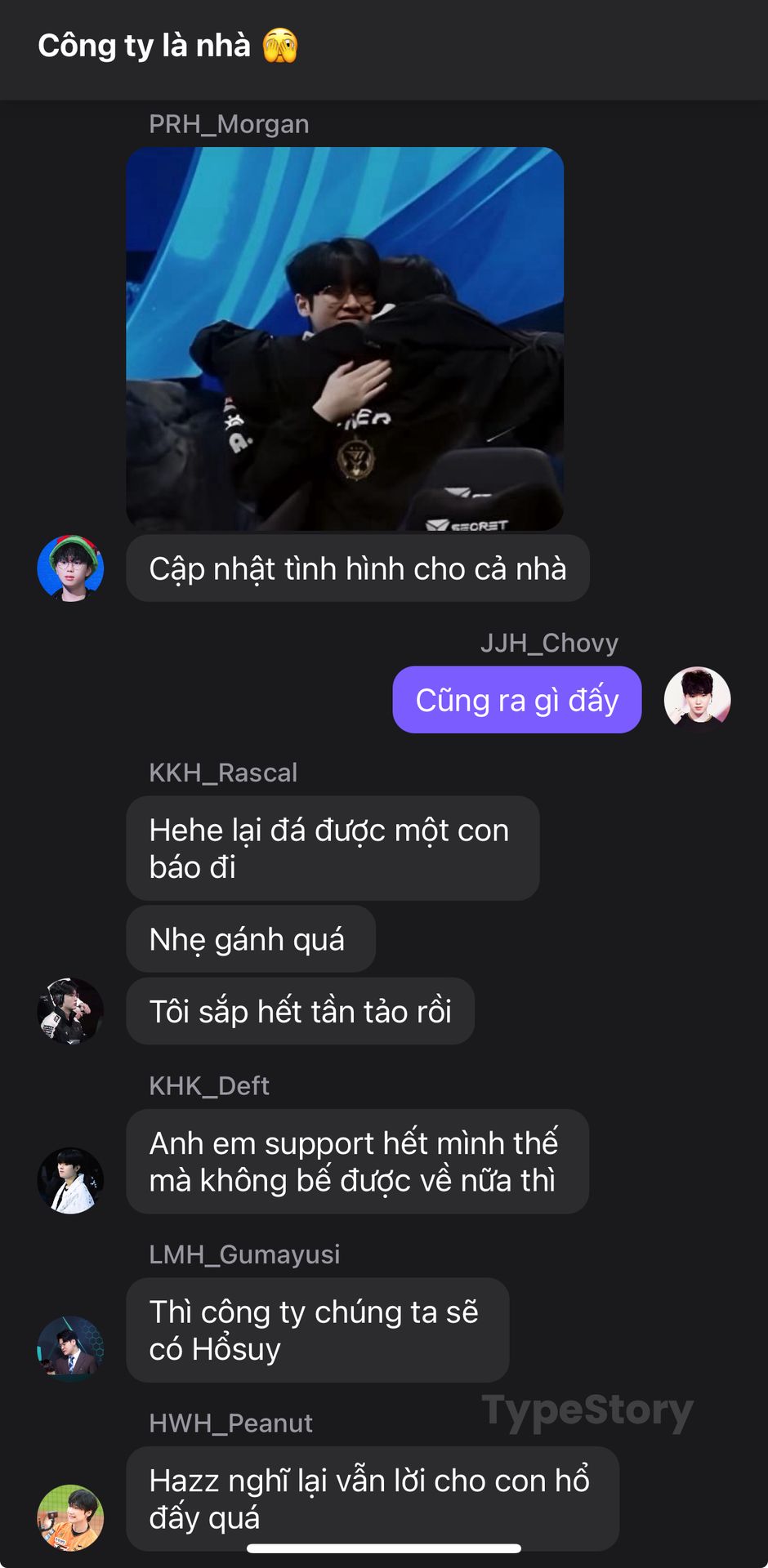Tap KHK_Deft's profile avatar

coord(70,1180)
